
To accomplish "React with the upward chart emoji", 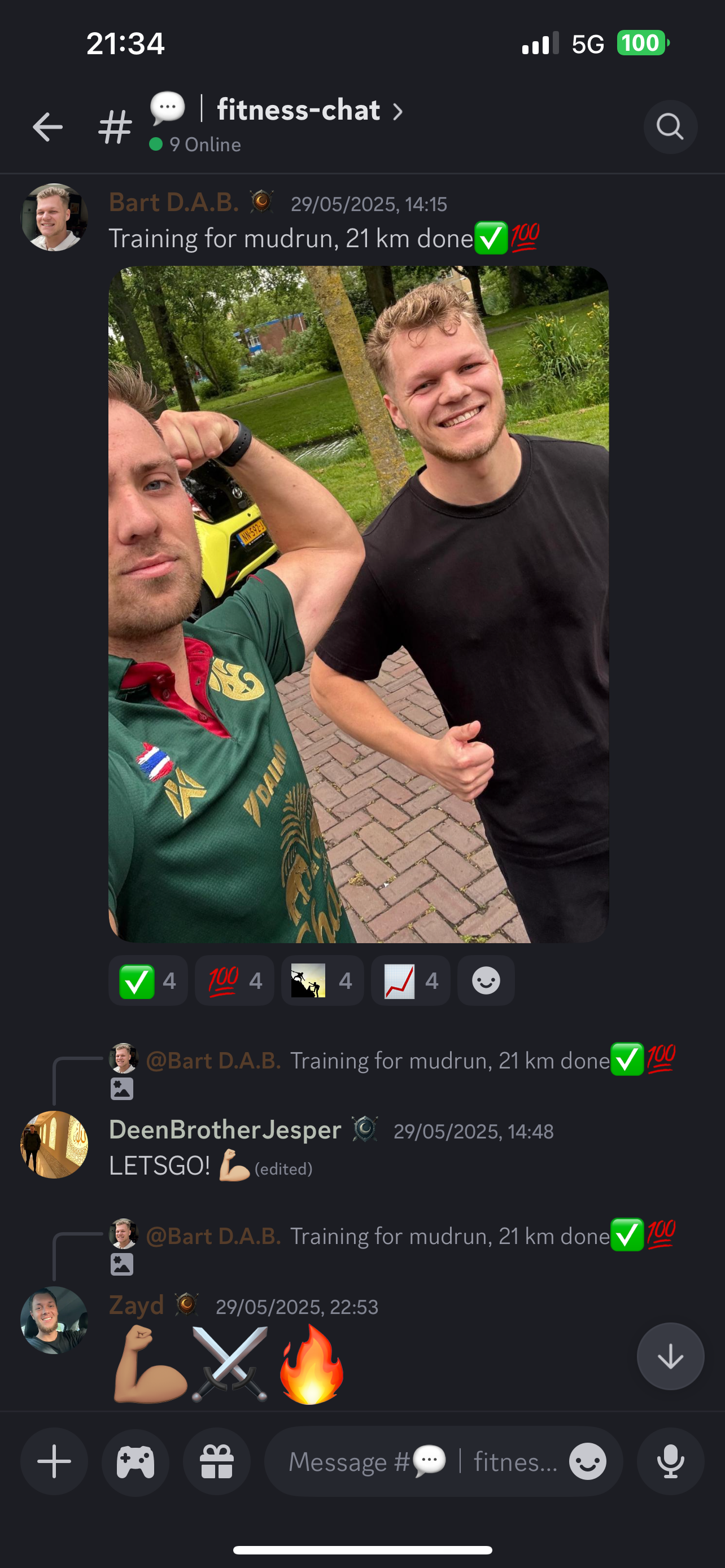I will click(x=410, y=980).
